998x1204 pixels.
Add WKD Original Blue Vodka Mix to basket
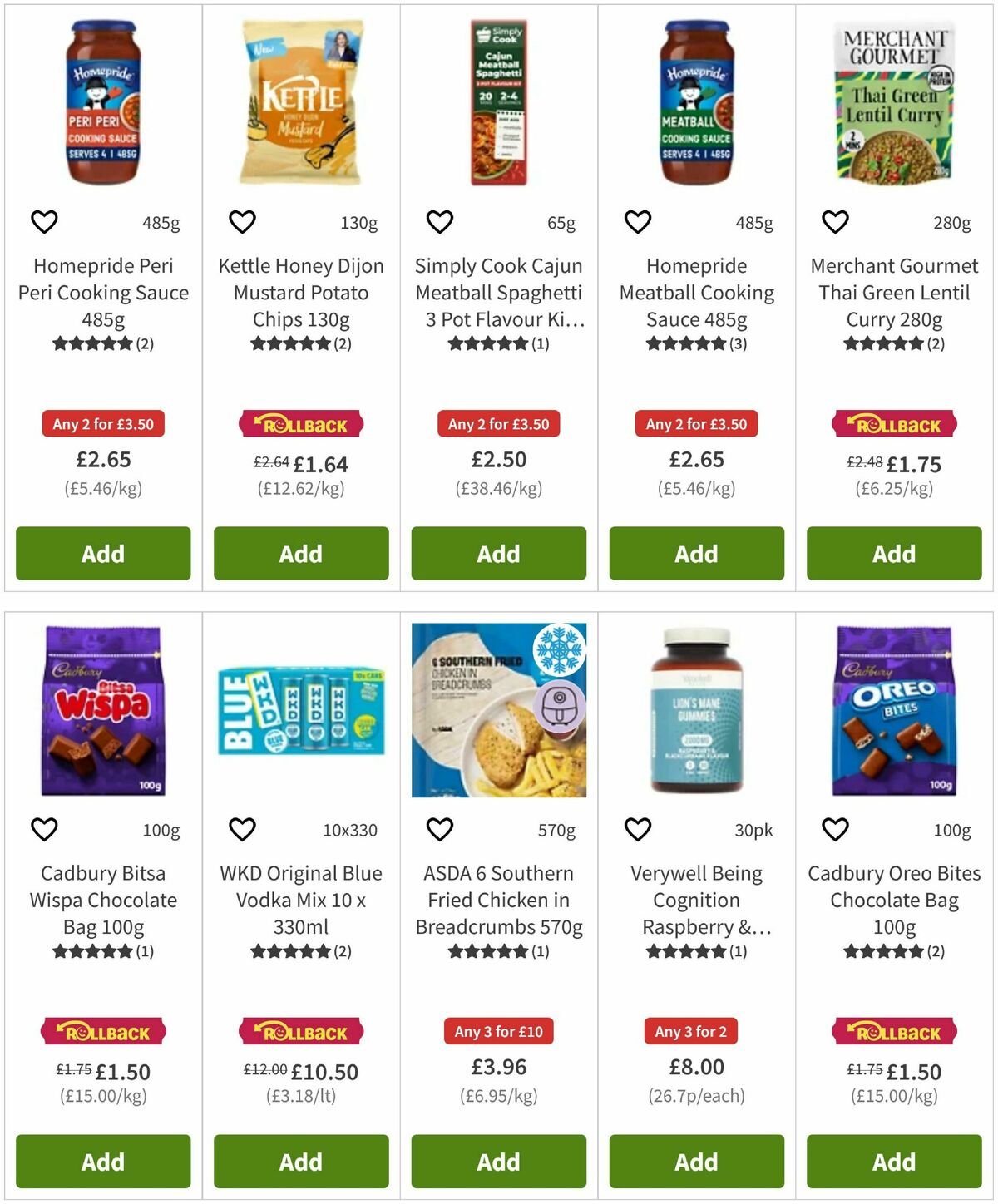click(x=300, y=1162)
